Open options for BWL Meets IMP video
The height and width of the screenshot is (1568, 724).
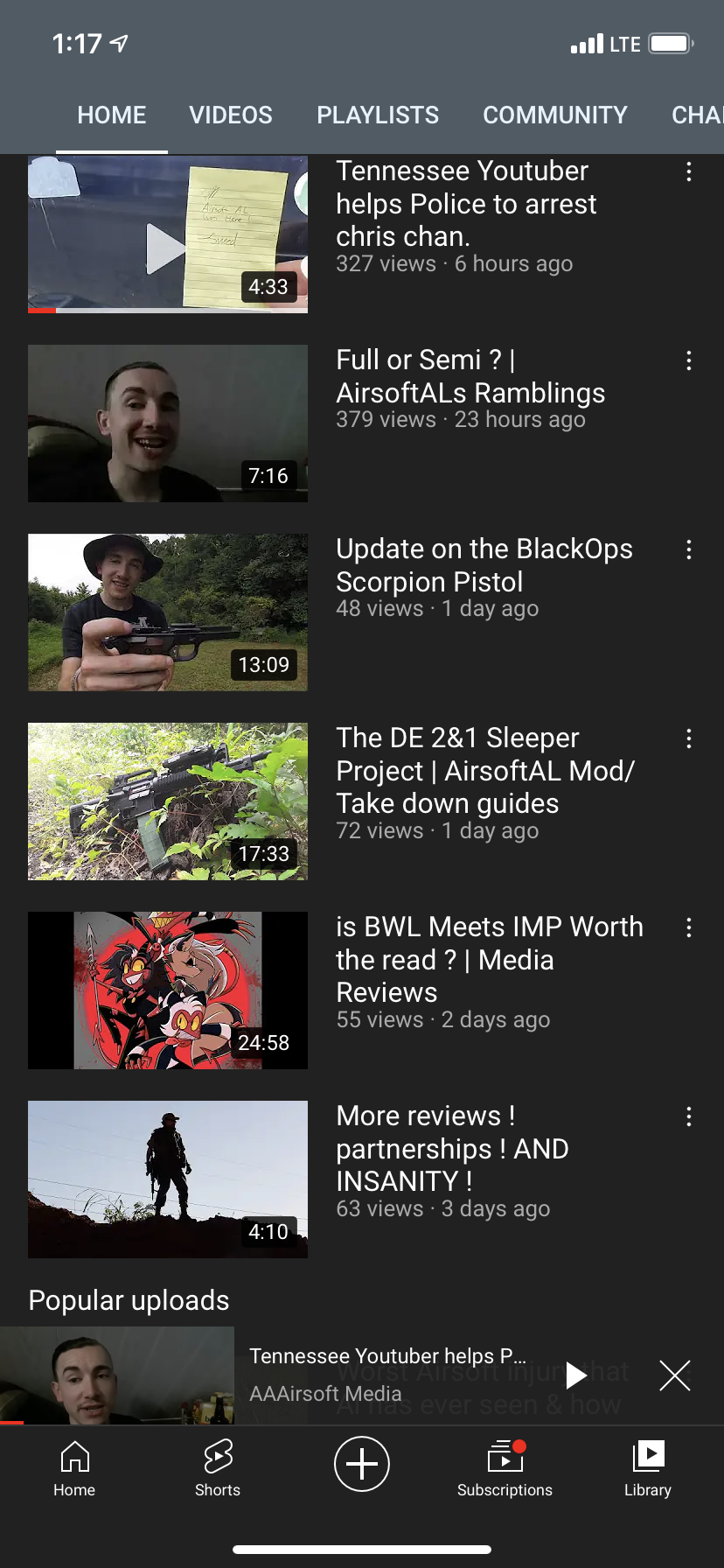click(689, 927)
